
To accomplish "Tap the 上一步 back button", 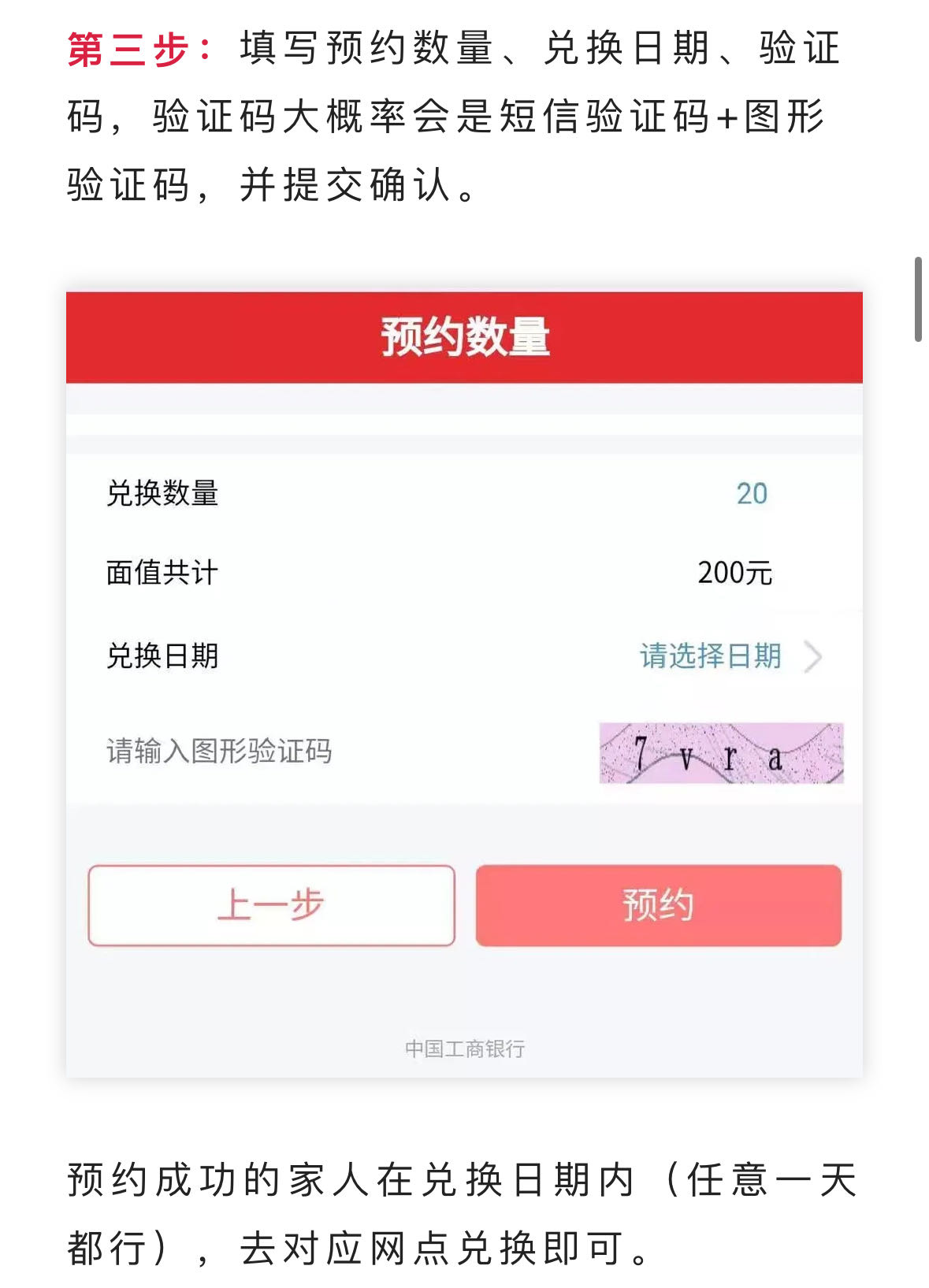I will click(x=271, y=905).
